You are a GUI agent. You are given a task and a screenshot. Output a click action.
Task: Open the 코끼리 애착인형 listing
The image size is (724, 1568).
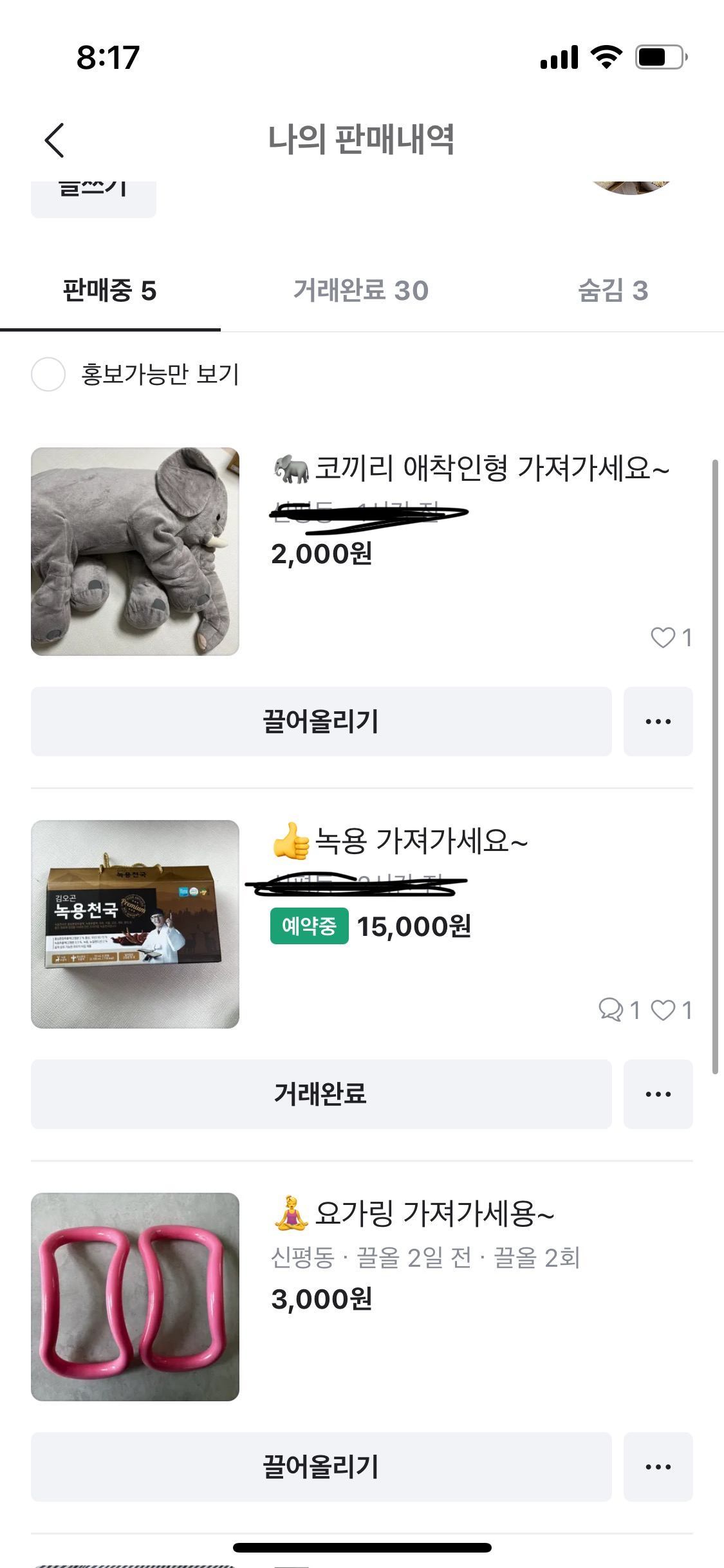pyautogui.click(x=470, y=469)
